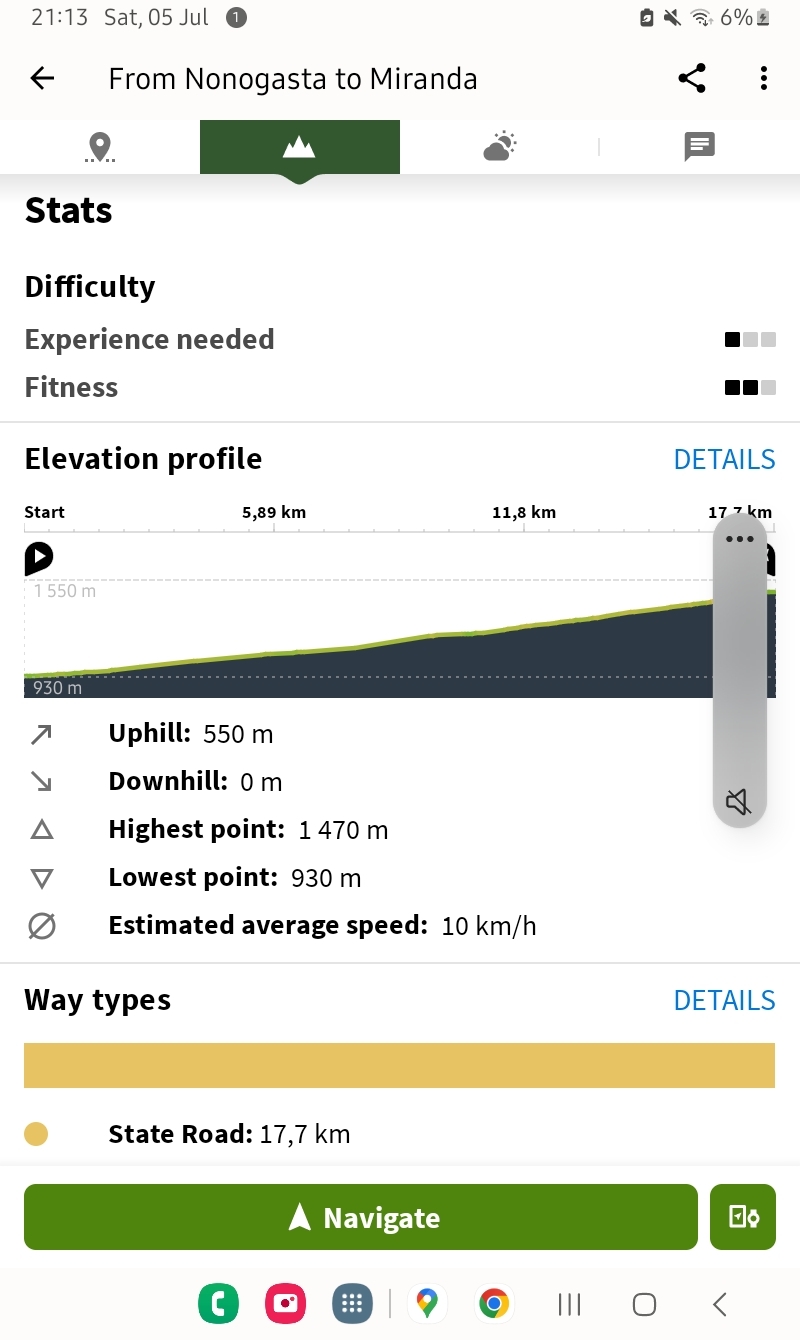Image resolution: width=800 pixels, height=1340 pixels.
Task: Switch to the map pin tab
Action: [100, 147]
